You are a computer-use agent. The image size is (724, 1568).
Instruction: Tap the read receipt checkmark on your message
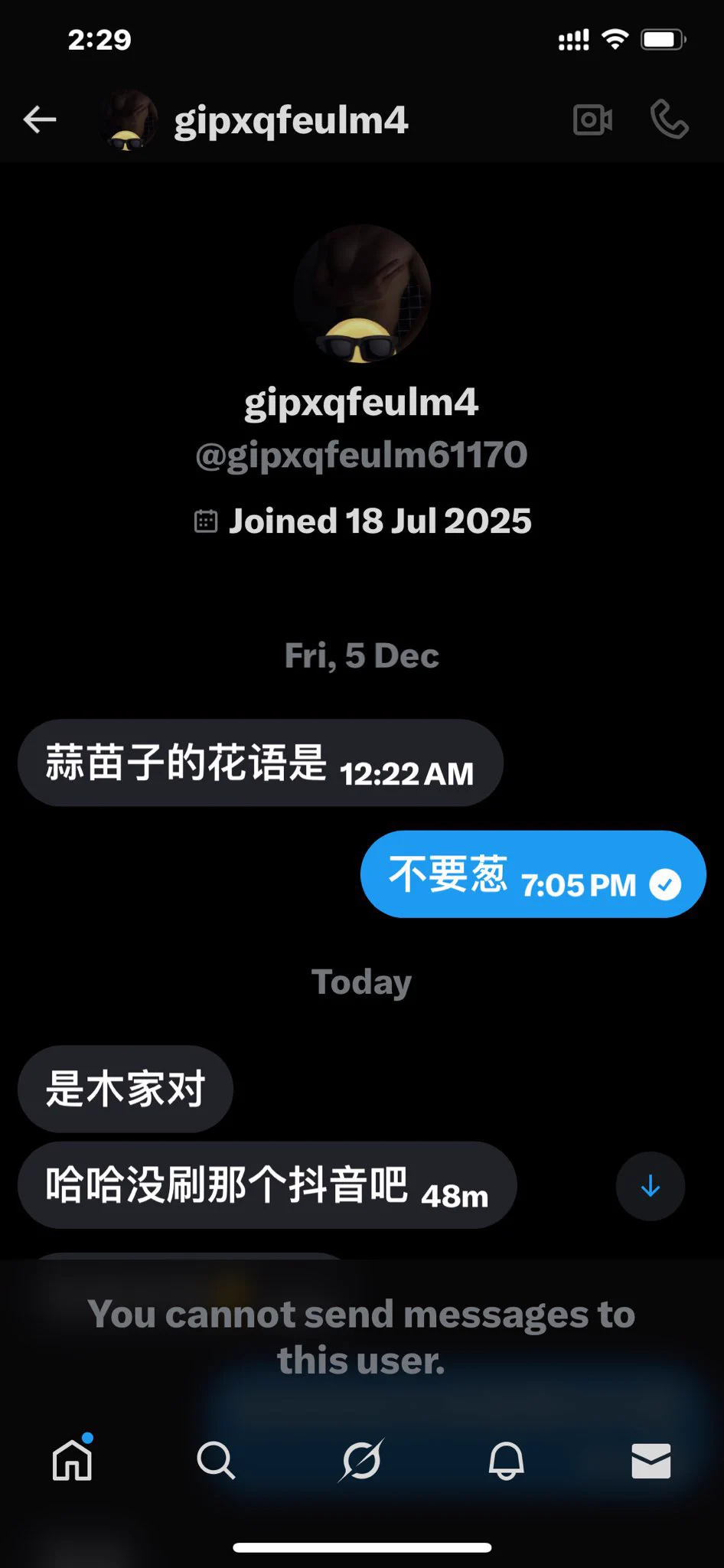click(x=664, y=884)
